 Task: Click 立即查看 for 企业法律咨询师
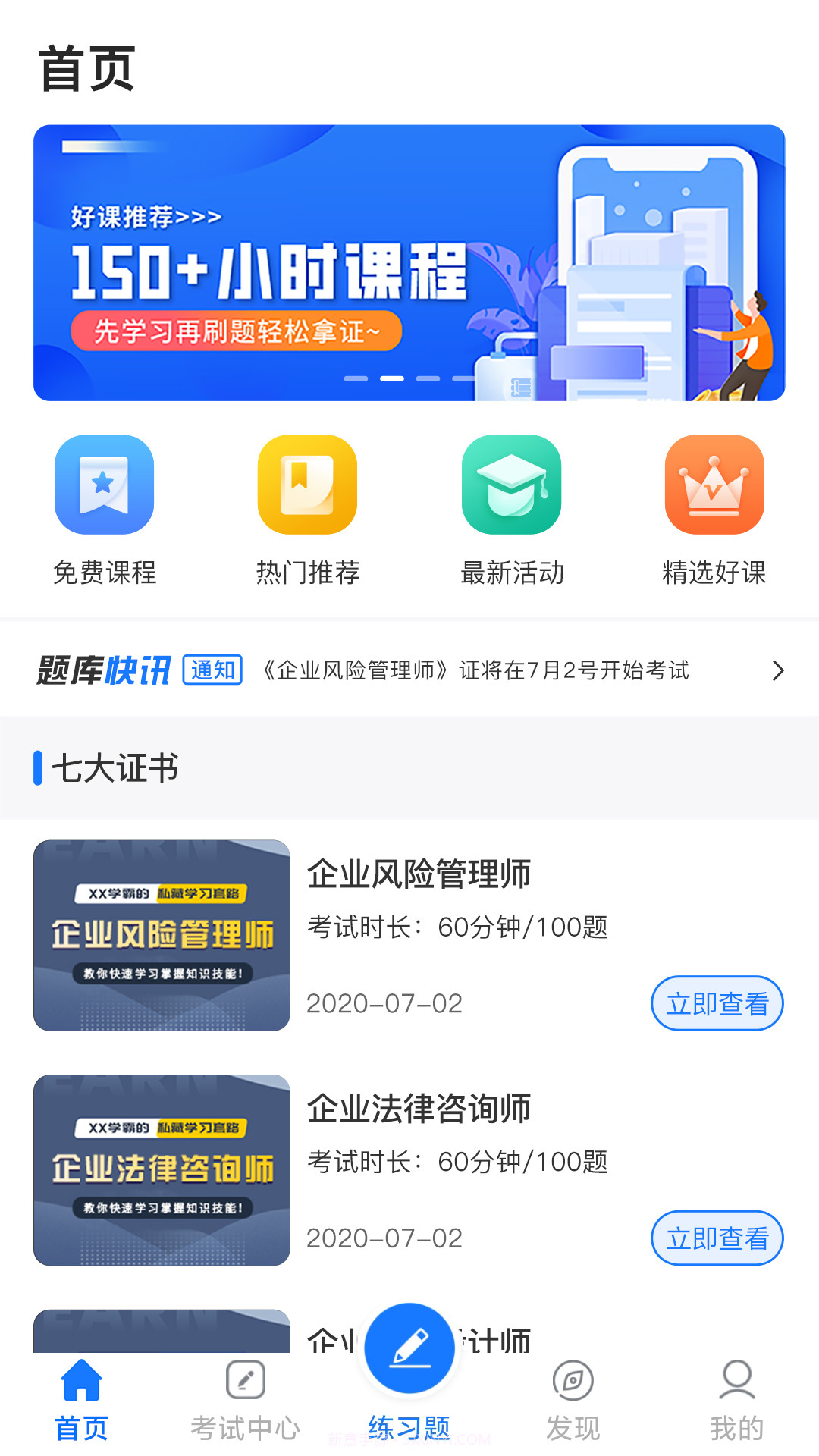click(717, 1238)
